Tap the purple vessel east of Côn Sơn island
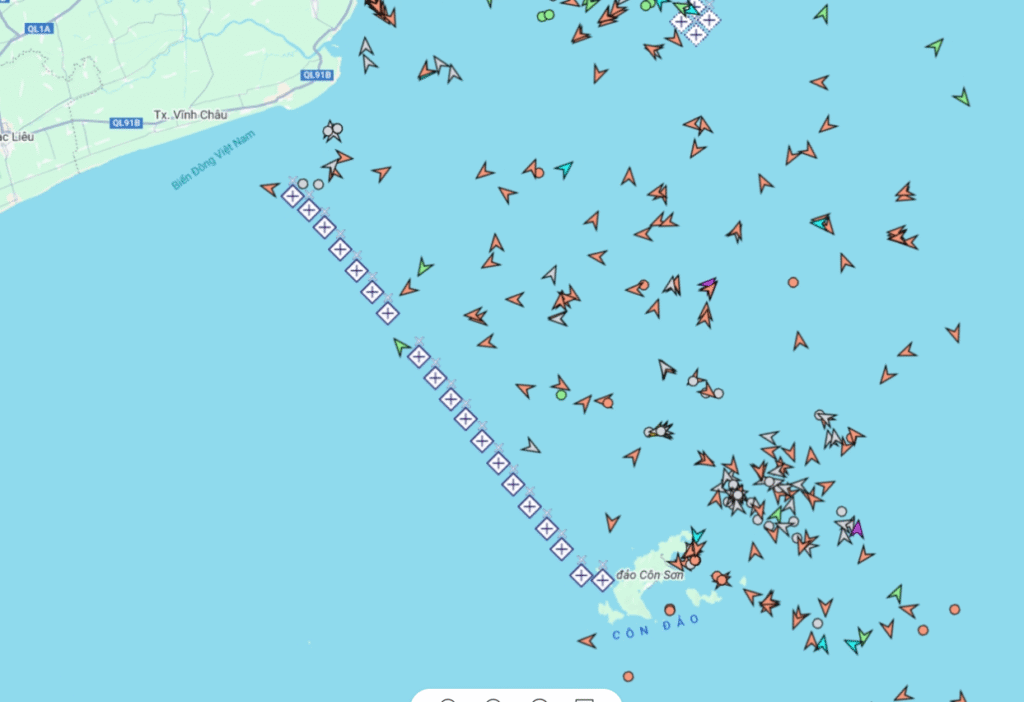This screenshot has width=1024, height=702. (x=856, y=528)
